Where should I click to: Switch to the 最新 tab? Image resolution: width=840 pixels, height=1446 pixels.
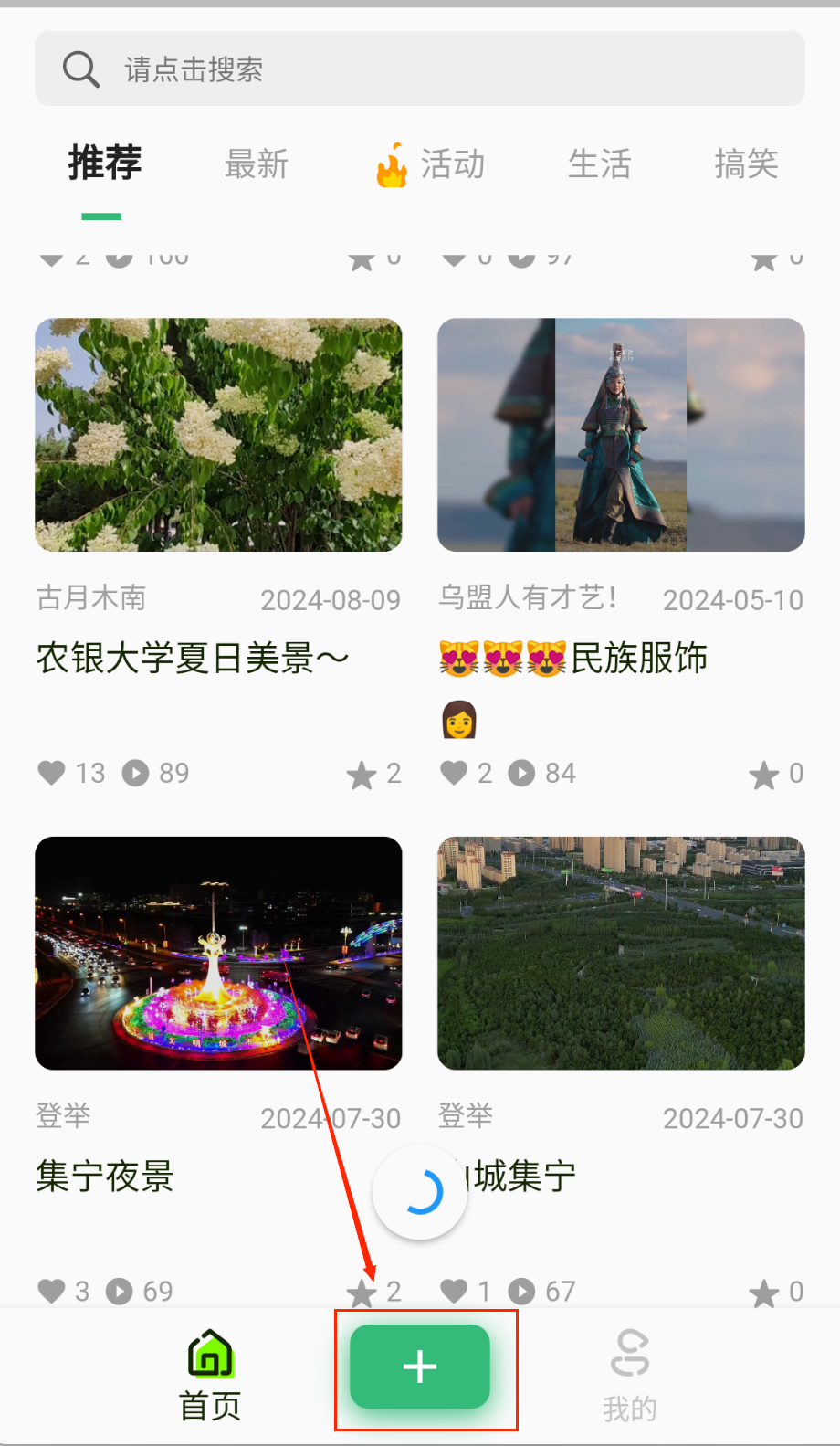click(257, 164)
